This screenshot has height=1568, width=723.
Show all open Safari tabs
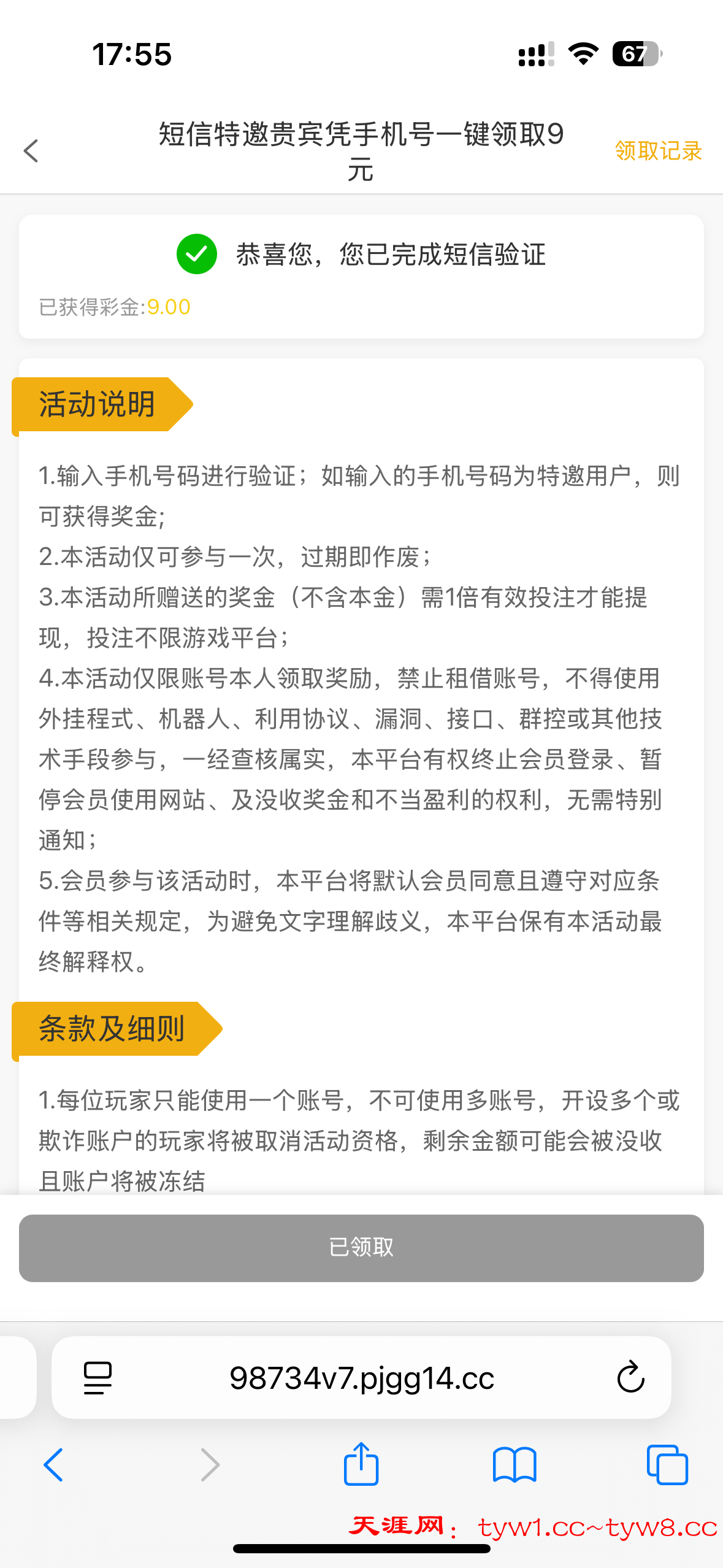(x=667, y=1465)
